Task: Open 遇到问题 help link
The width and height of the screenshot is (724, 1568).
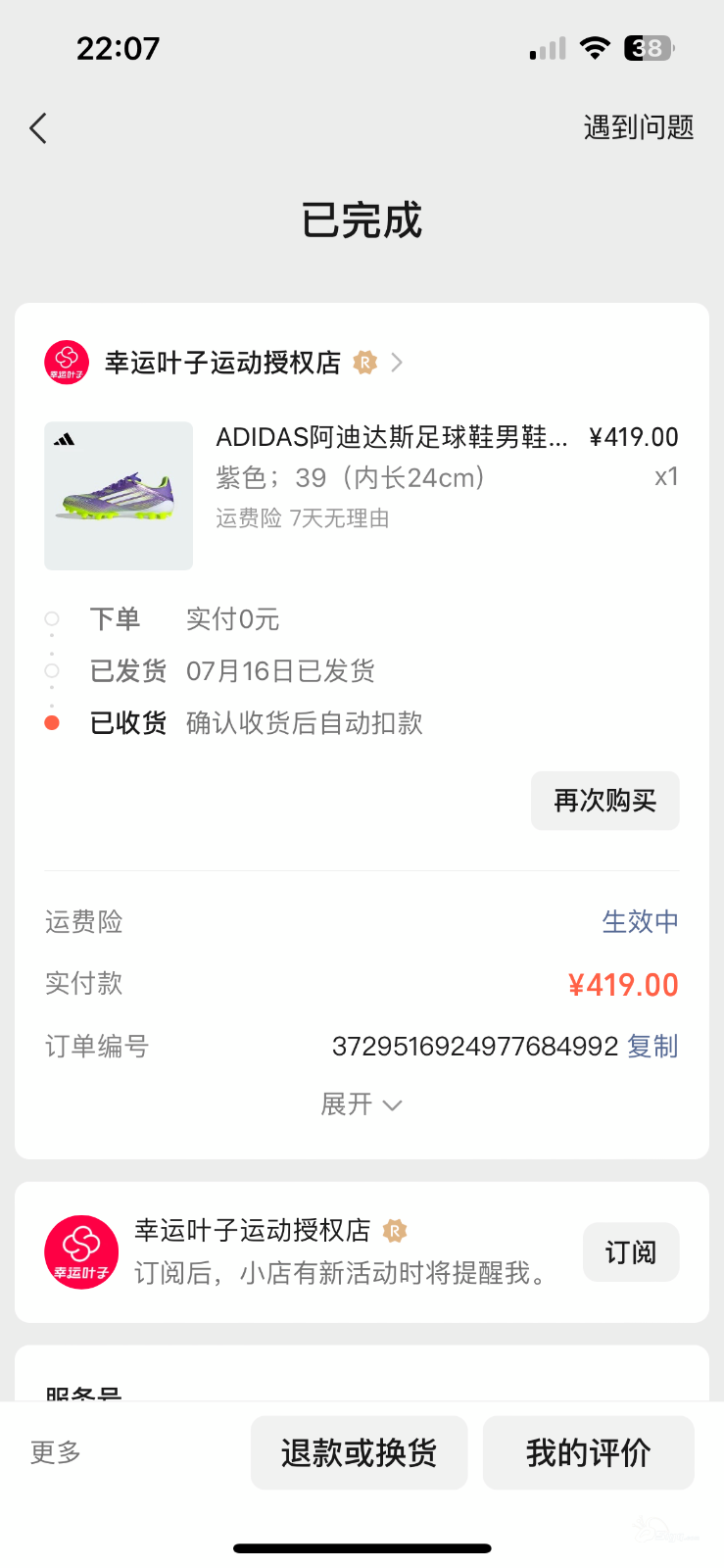Action: (638, 127)
